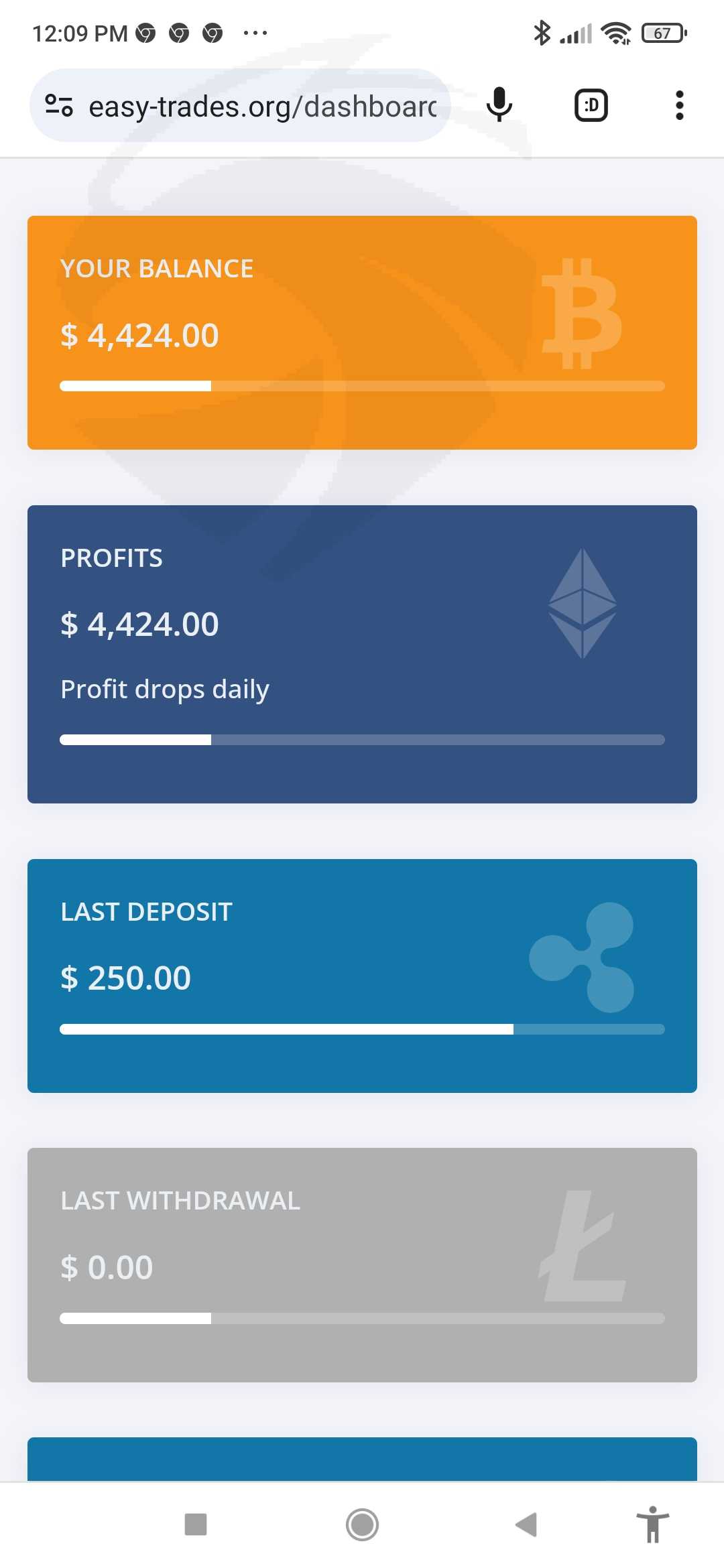Tap the accessibility shortcut button

tap(652, 1524)
